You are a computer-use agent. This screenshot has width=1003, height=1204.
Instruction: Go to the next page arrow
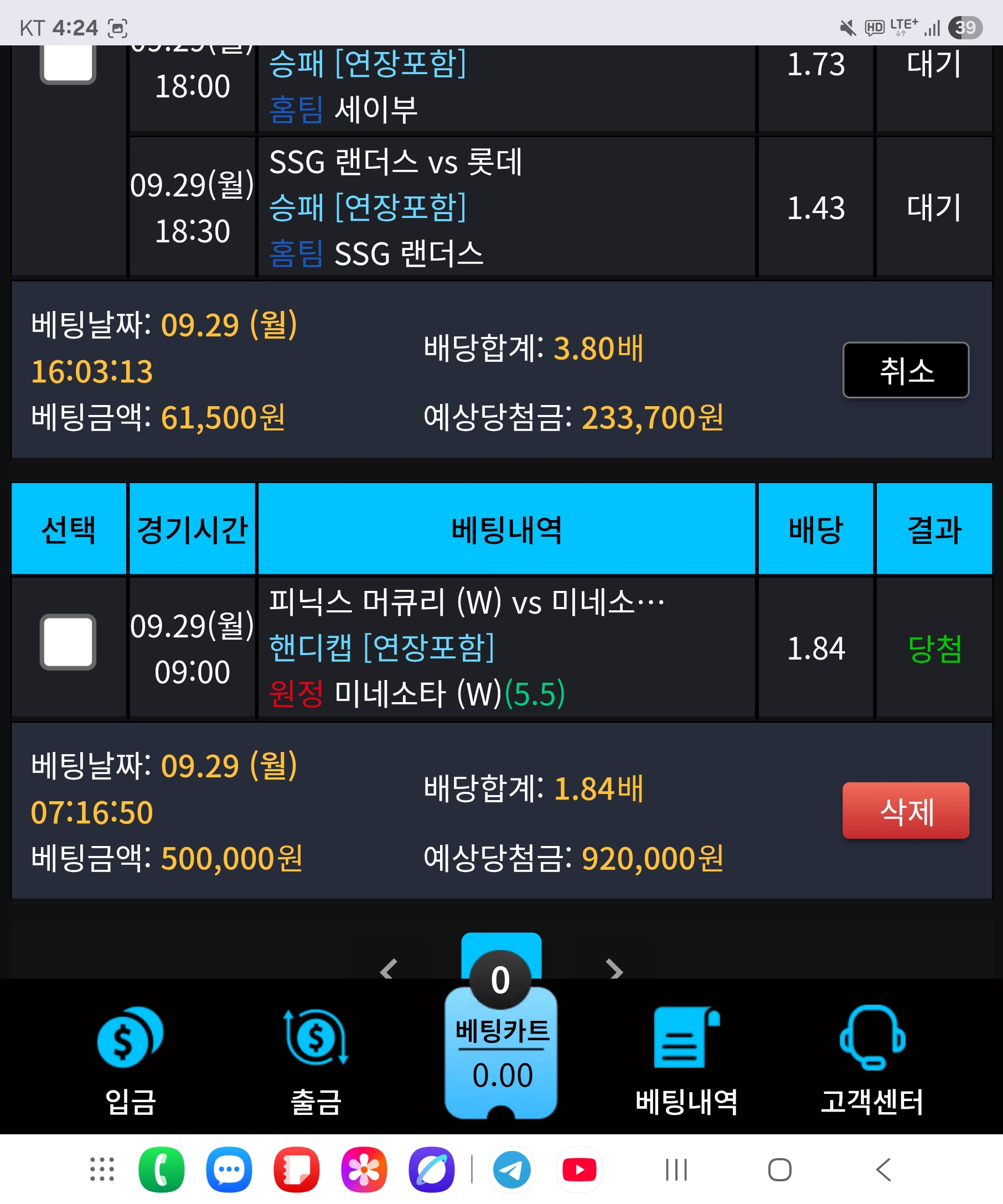[x=614, y=969]
